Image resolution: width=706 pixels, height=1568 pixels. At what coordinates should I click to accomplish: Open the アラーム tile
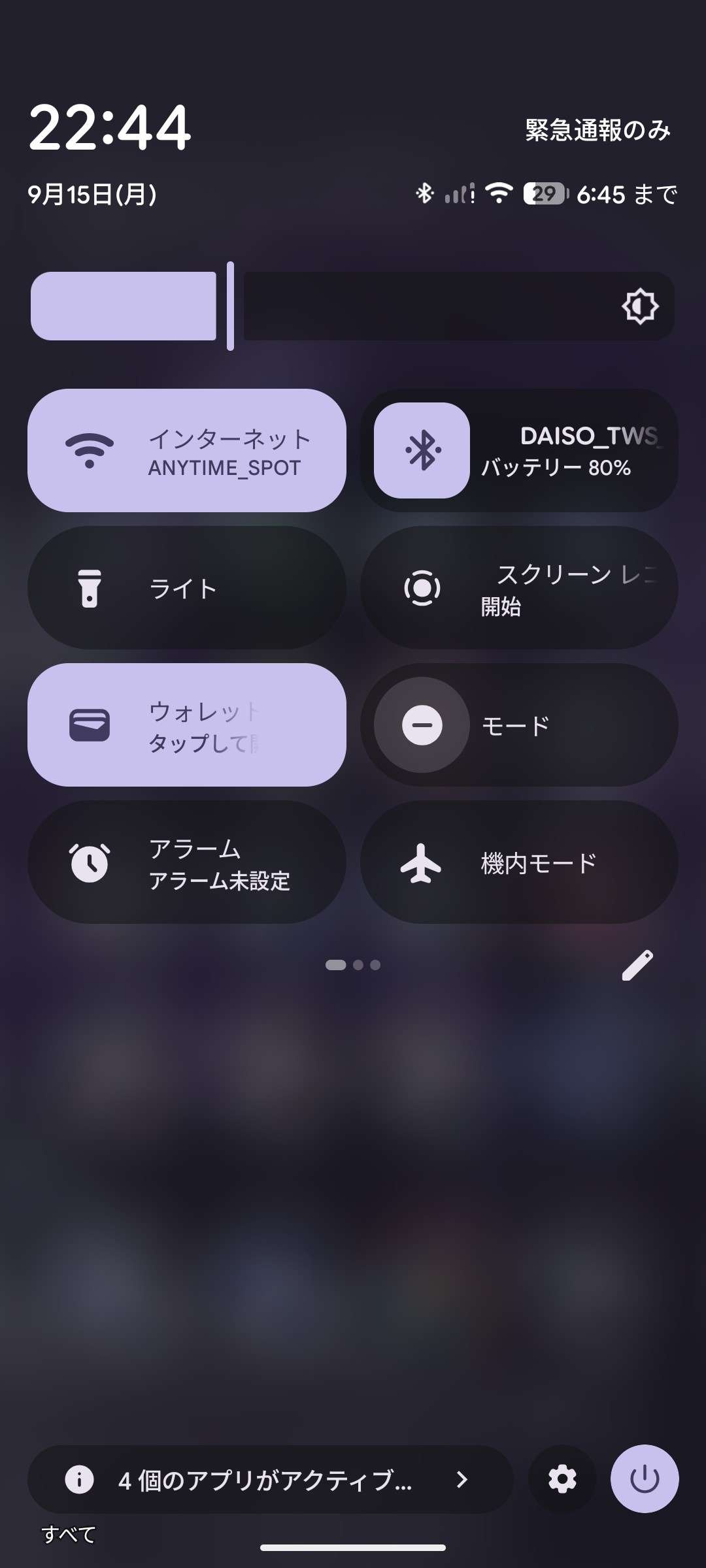coord(187,862)
